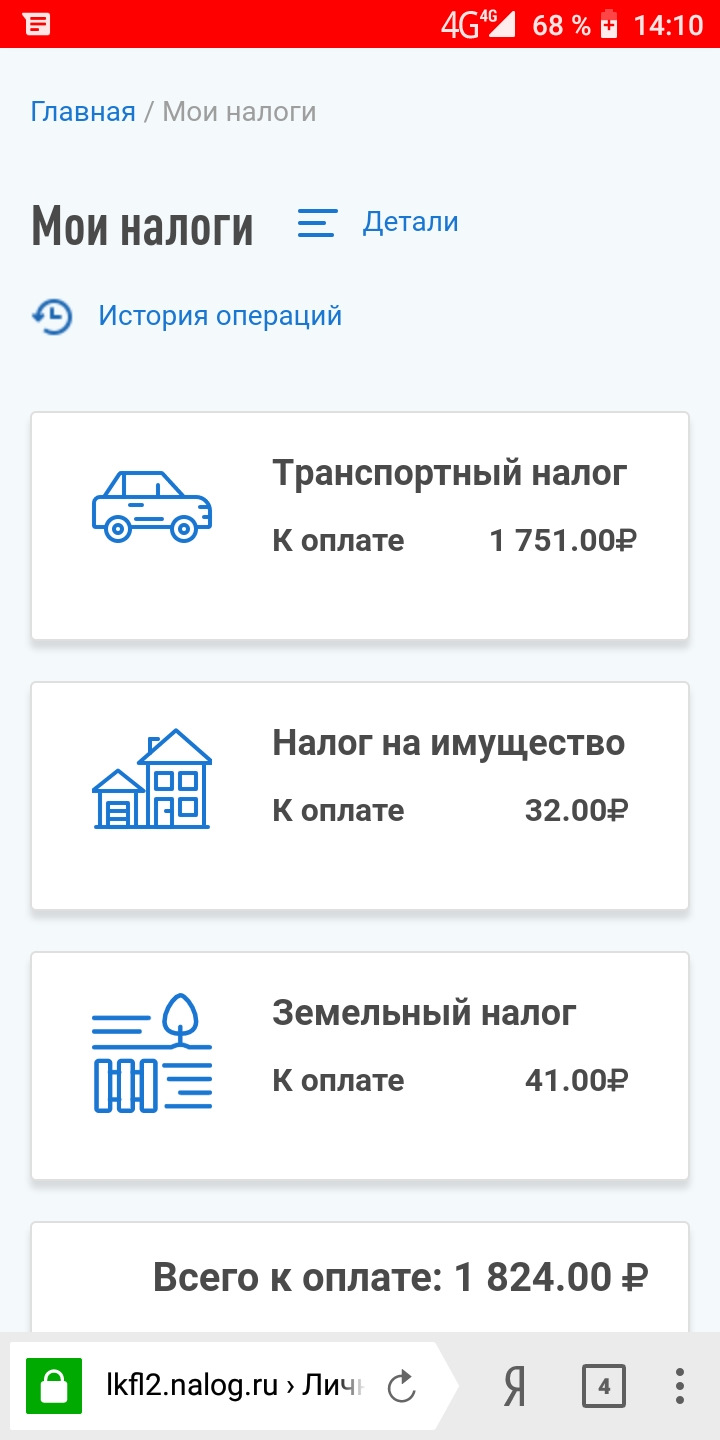Viewport: 720px width, 1440px height.
Task: Open the Земельный налог card
Action: point(360,1066)
